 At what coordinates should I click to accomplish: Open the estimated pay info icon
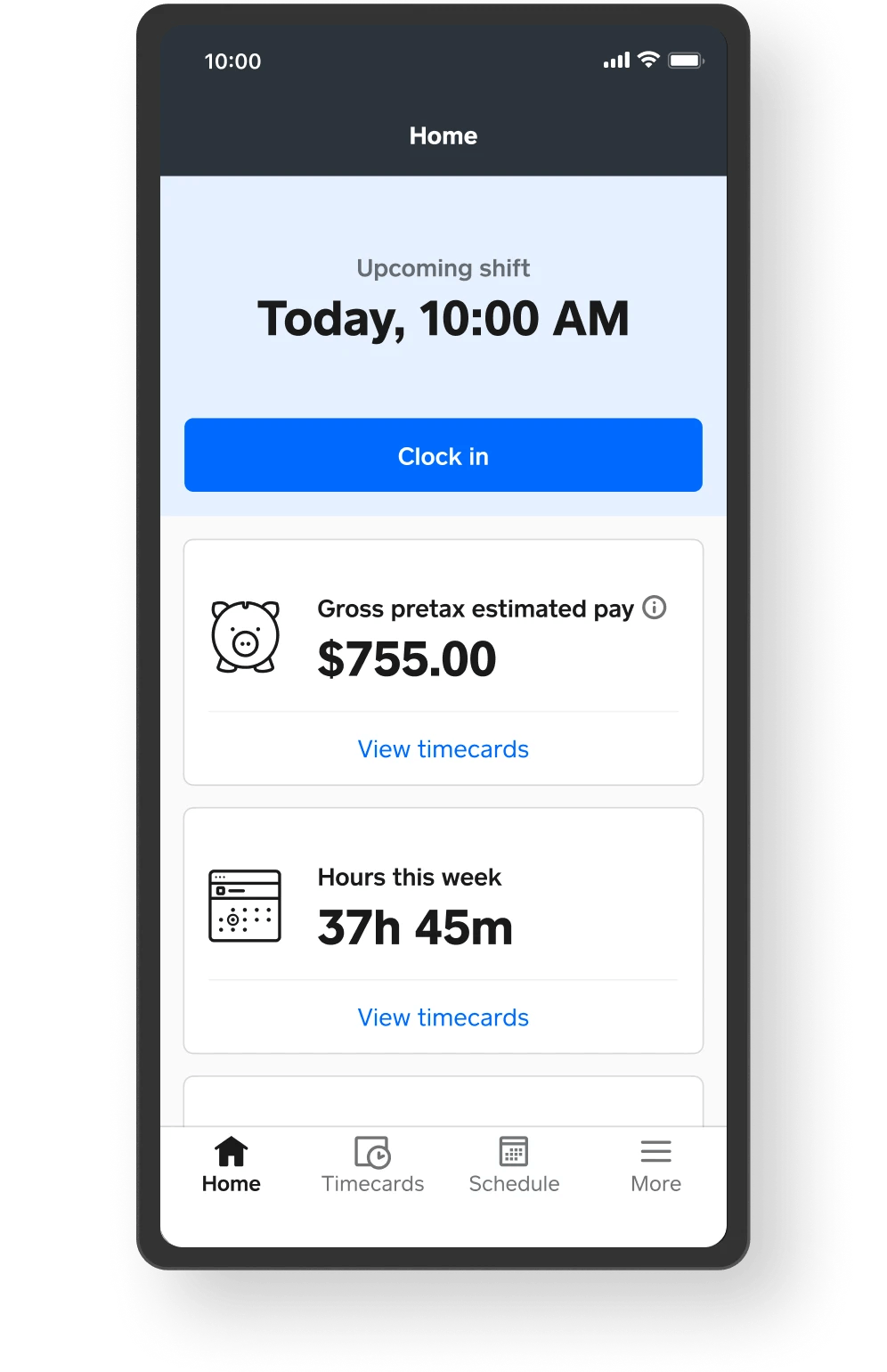click(x=655, y=608)
